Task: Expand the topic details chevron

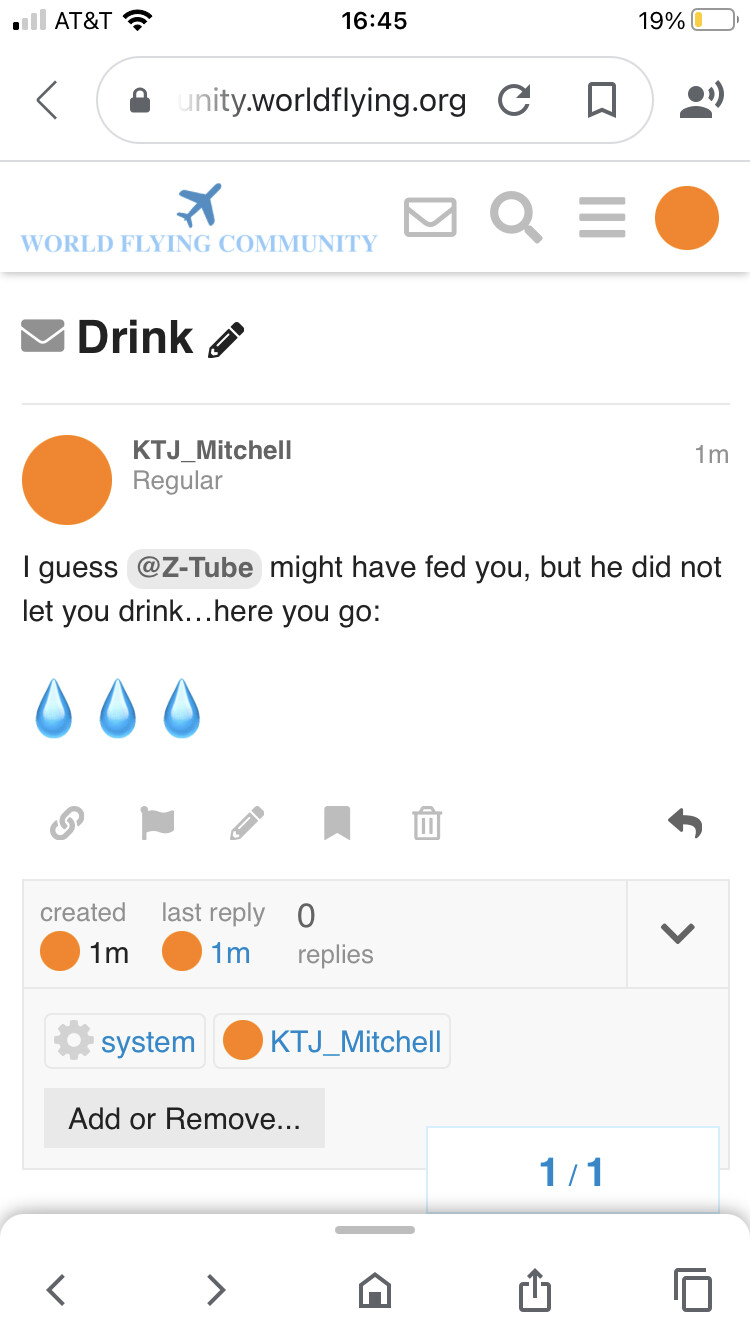Action: point(677,933)
